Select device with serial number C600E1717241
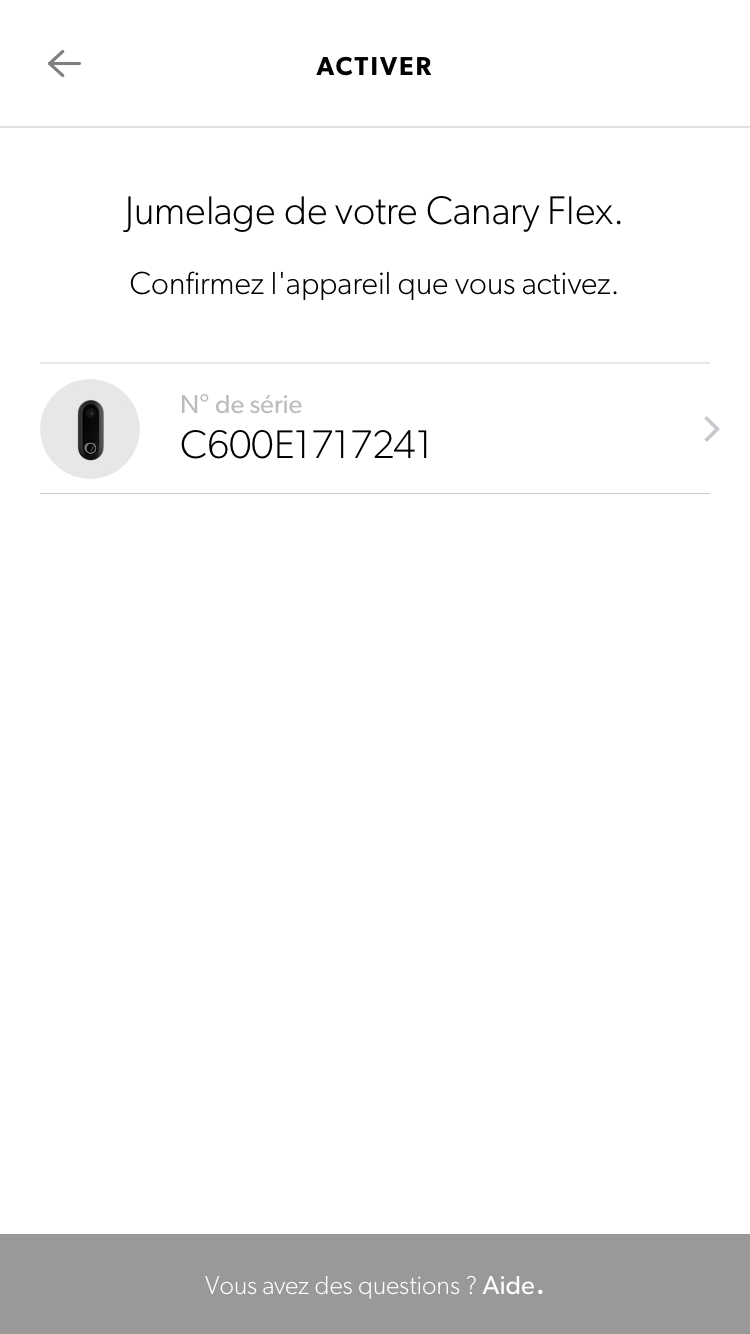750x1334 pixels. pos(374,429)
